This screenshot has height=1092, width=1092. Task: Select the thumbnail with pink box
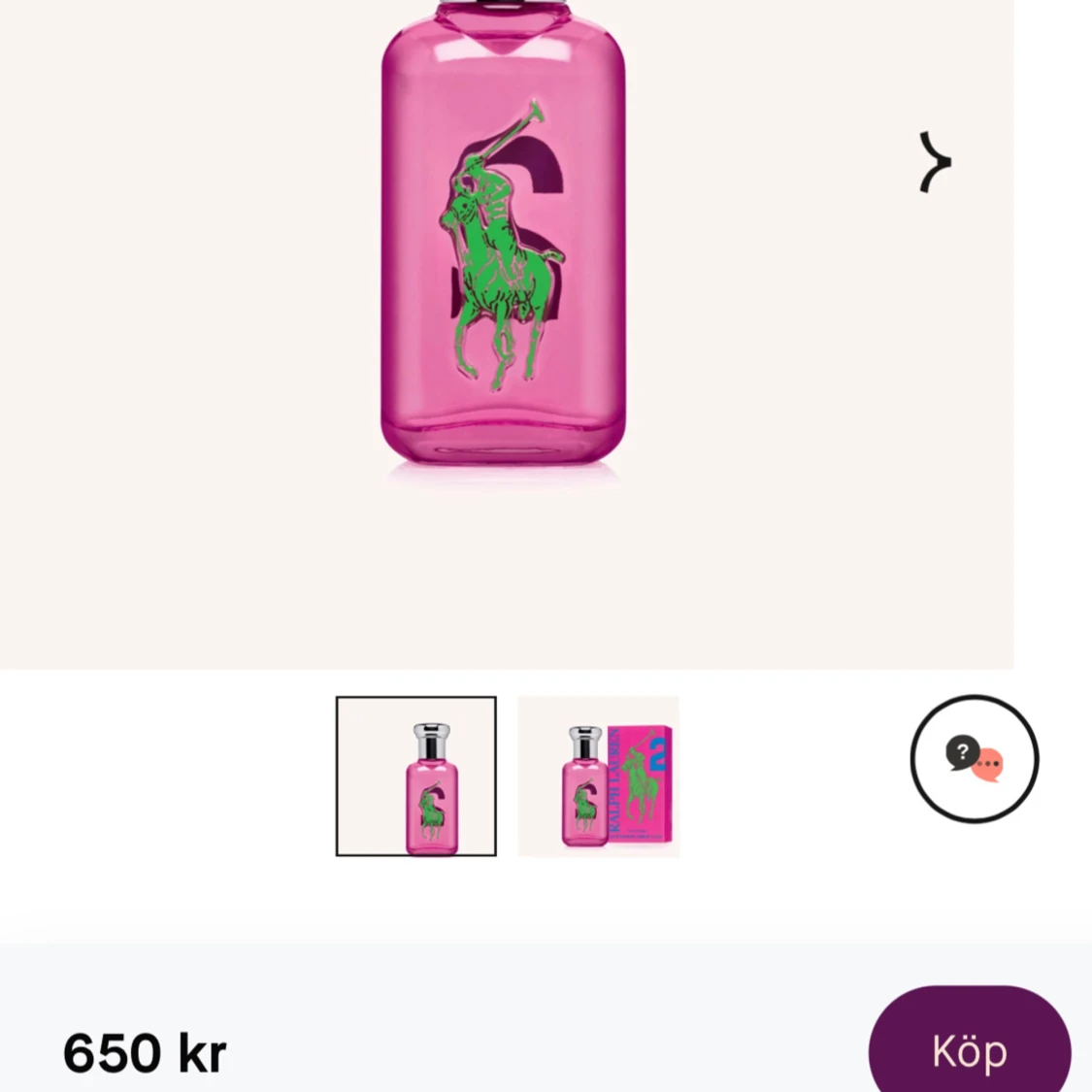598,776
